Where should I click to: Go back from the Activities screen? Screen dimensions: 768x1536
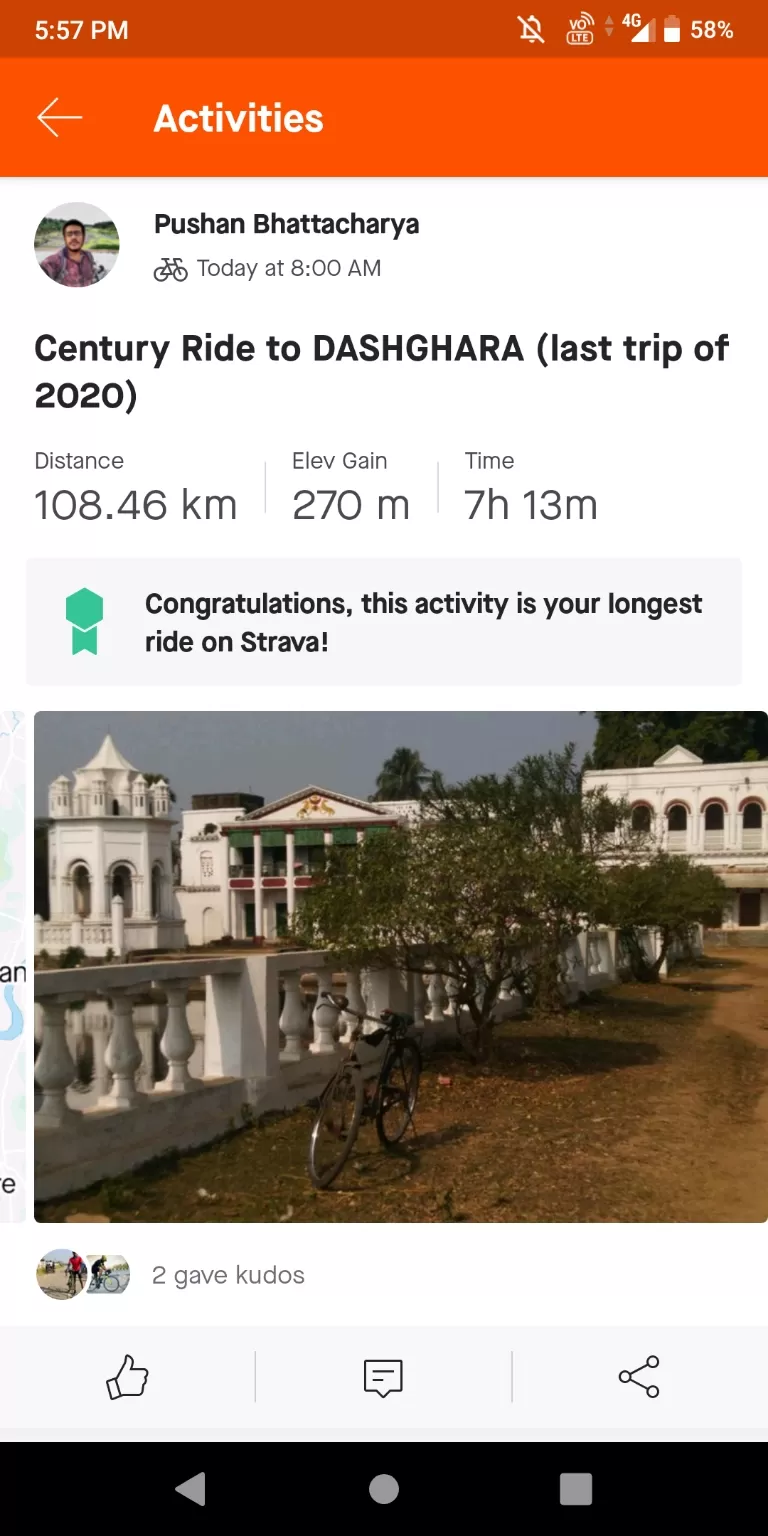(x=59, y=118)
